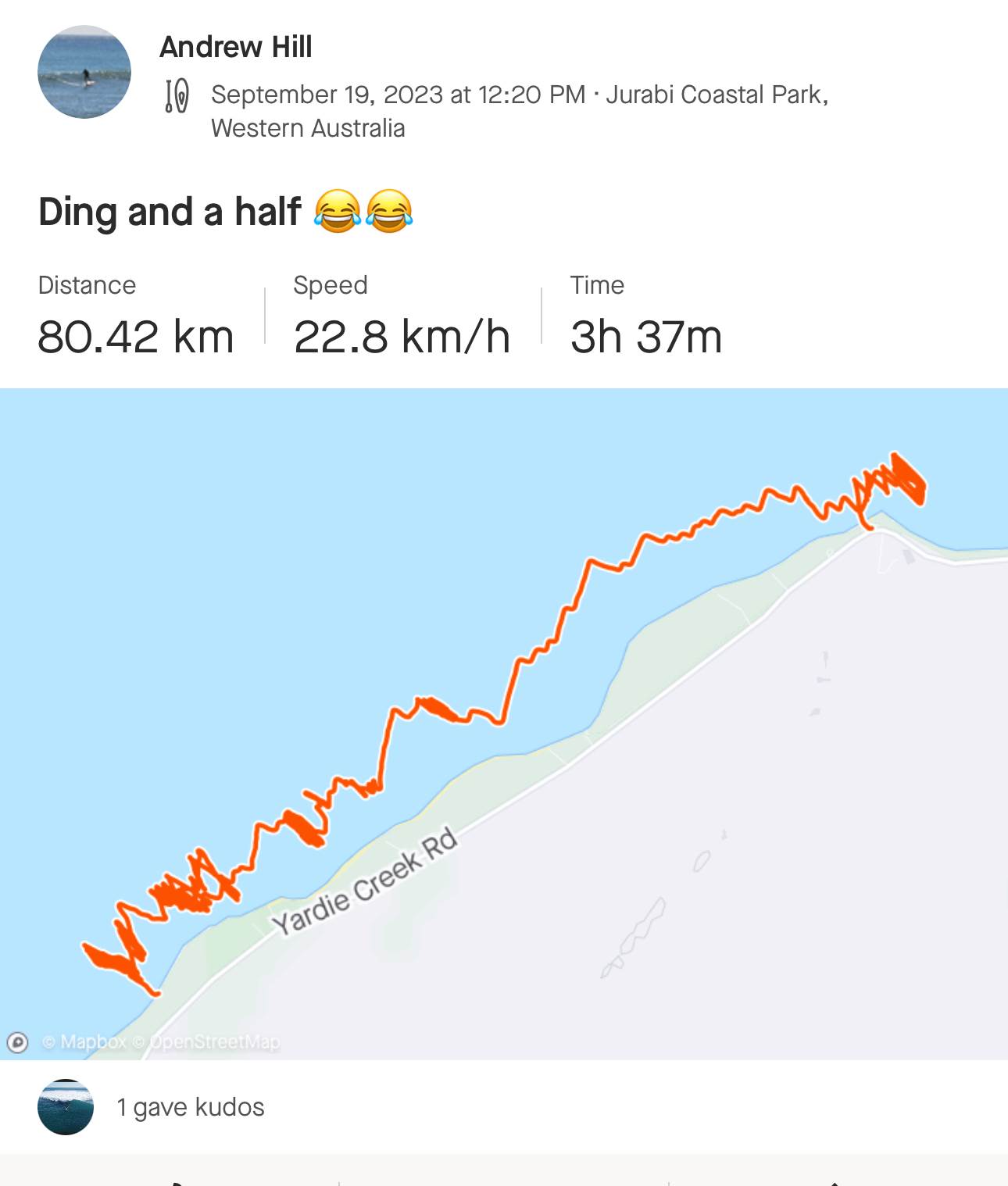This screenshot has height=1186, width=1008.
Task: Open the Mapbox attribution info icon
Action: [x=17, y=1042]
